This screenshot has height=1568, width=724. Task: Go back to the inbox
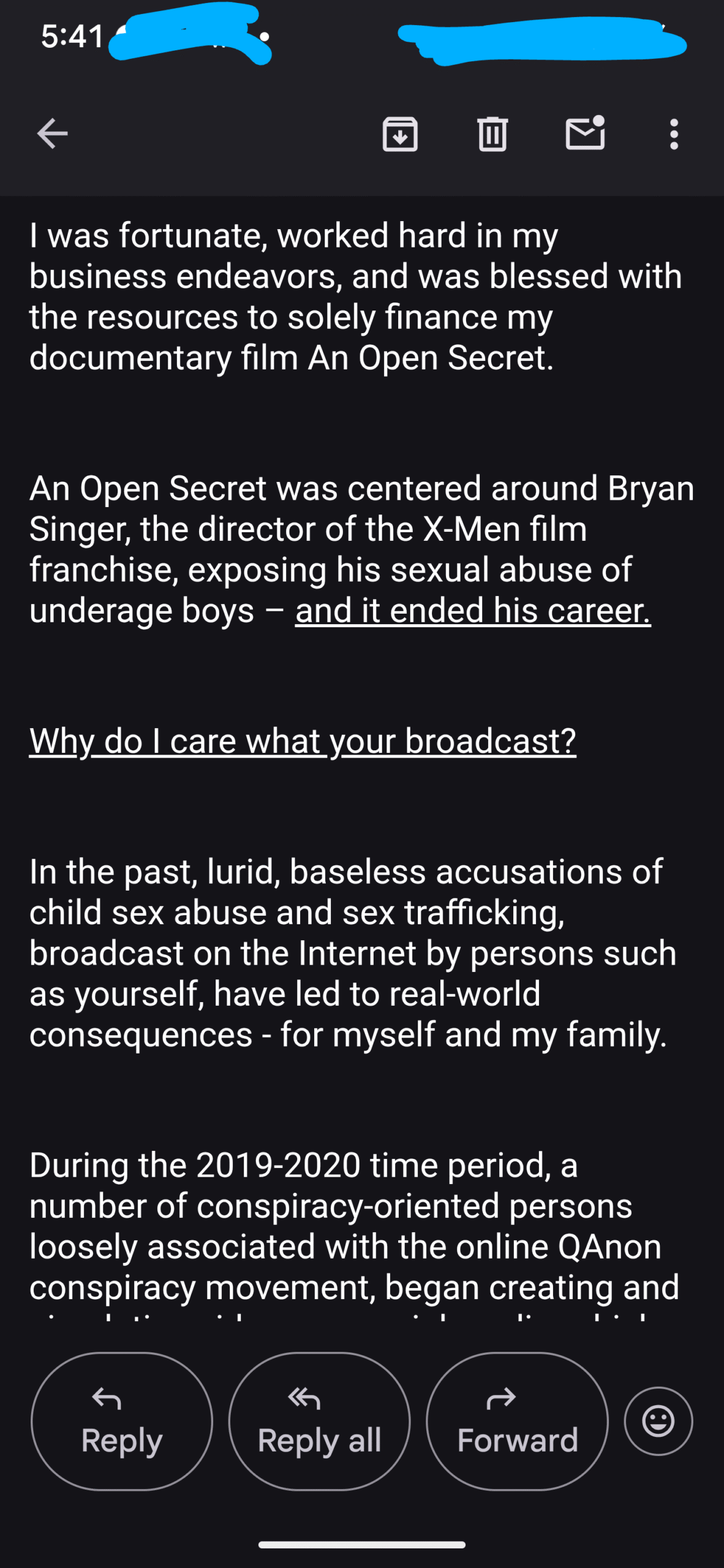click(x=52, y=134)
